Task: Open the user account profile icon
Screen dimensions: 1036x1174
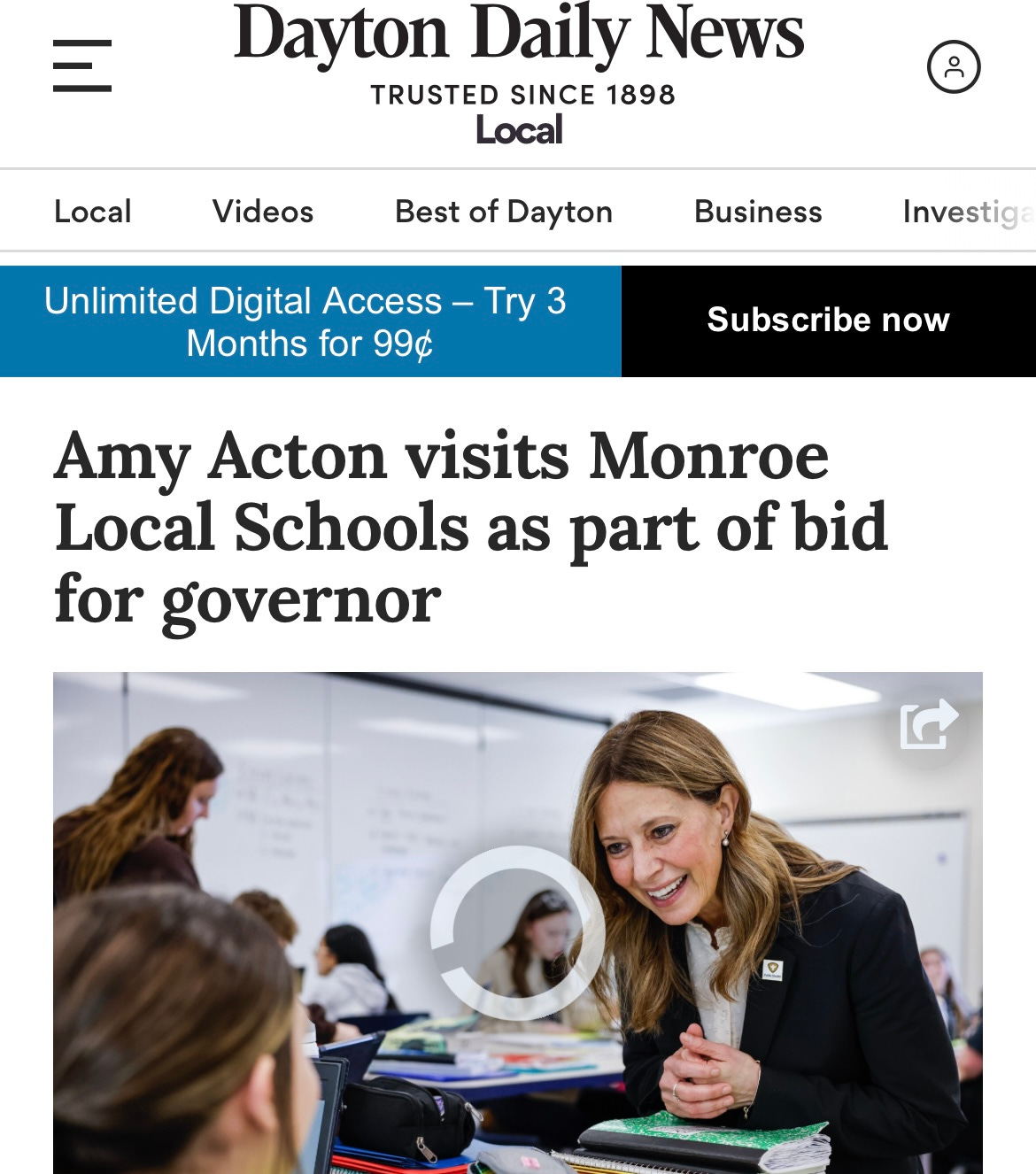Action: pos(954,66)
